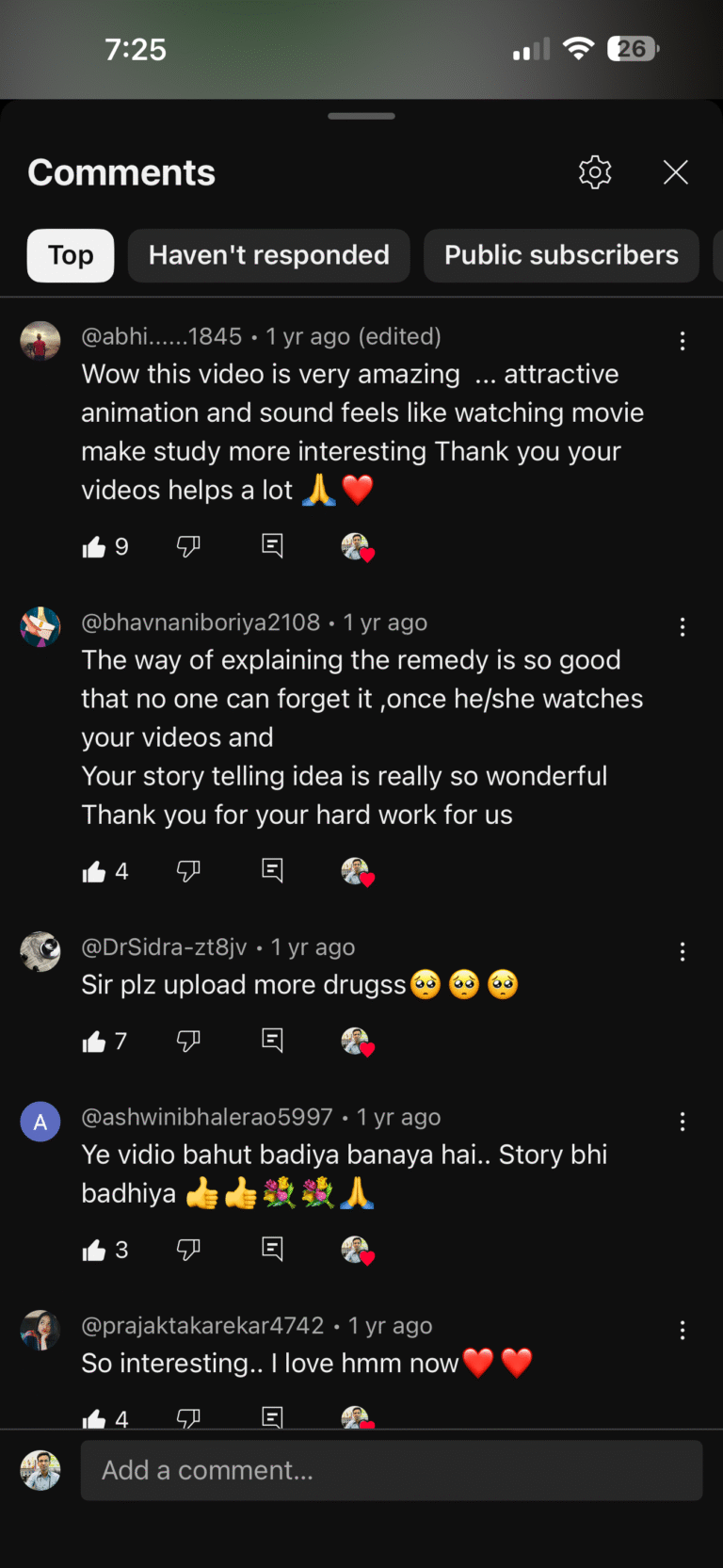View @ashwinibhalerao5997's profile avatar
Image resolution: width=723 pixels, height=1568 pixels.
40,1122
